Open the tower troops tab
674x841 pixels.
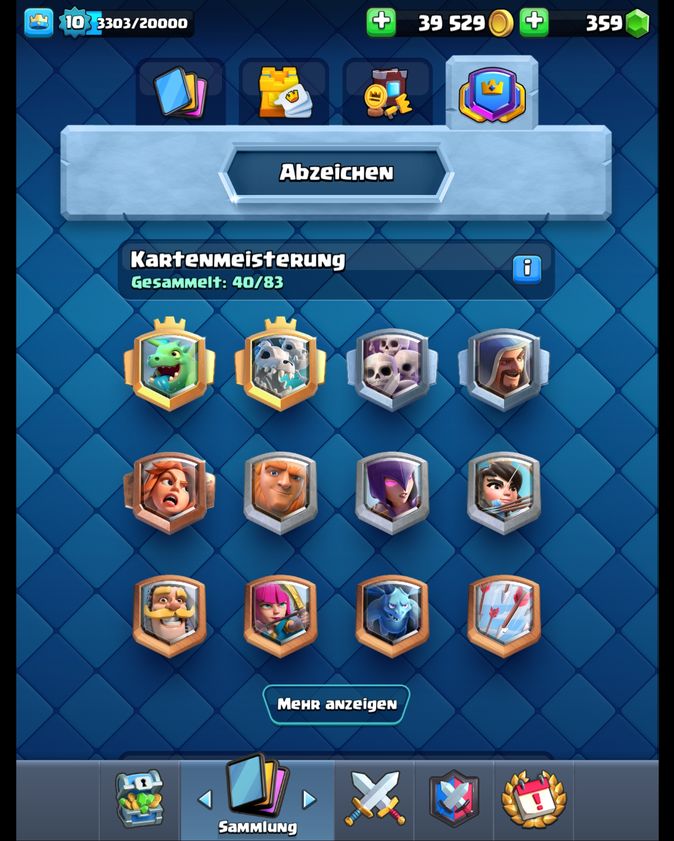click(x=284, y=93)
